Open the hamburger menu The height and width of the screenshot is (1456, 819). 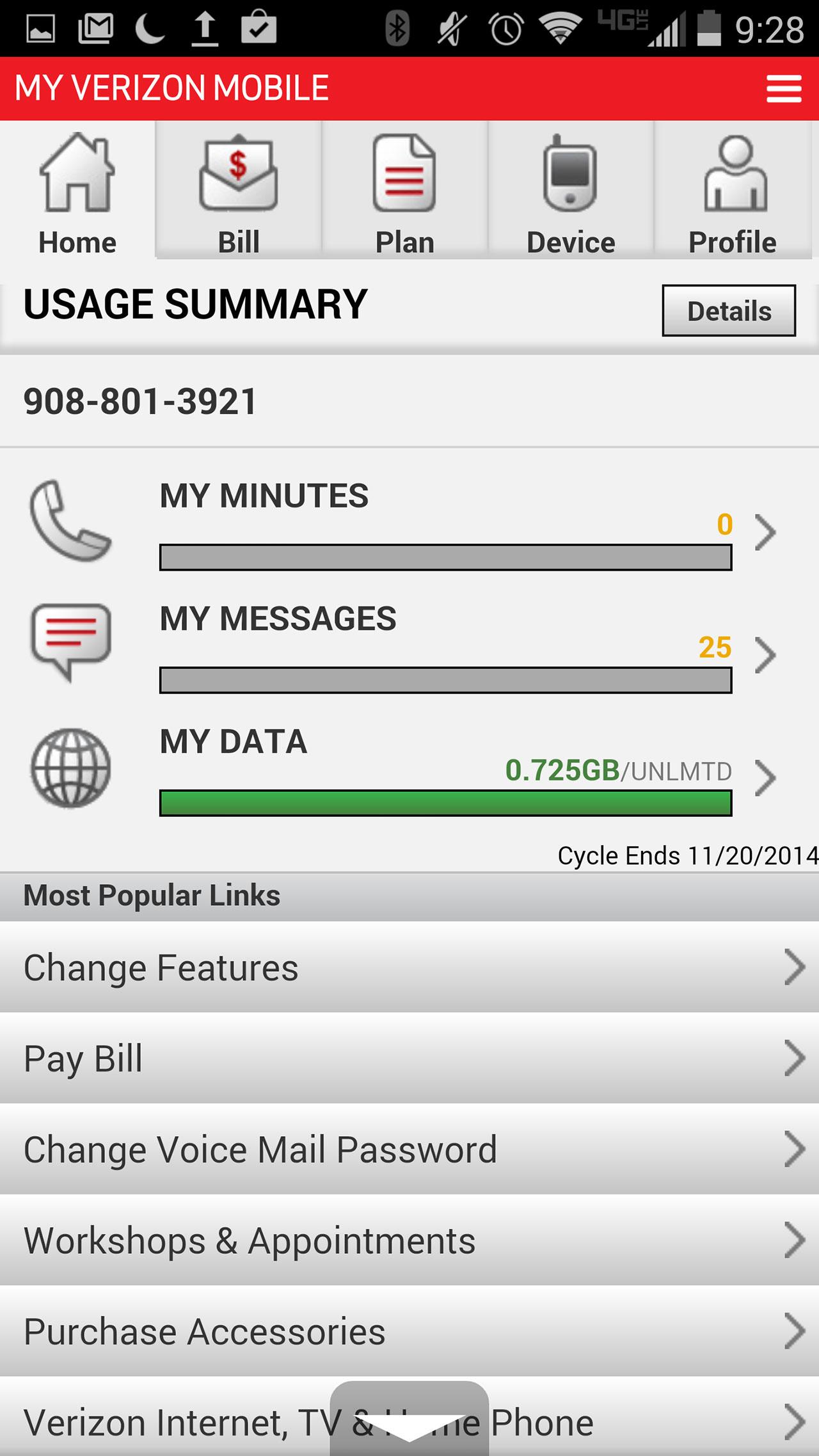[783, 89]
